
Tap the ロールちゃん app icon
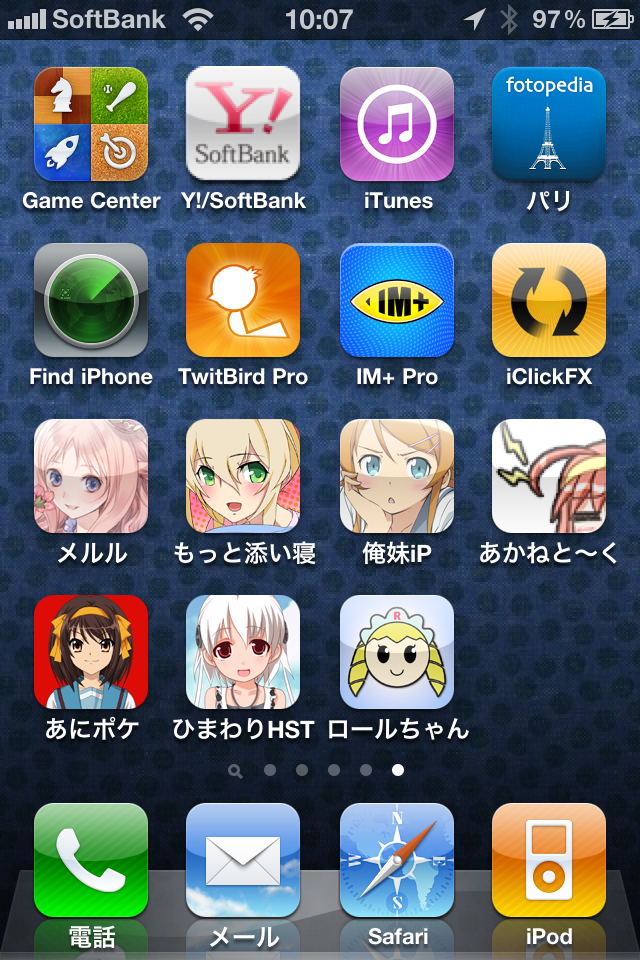[x=397, y=652]
